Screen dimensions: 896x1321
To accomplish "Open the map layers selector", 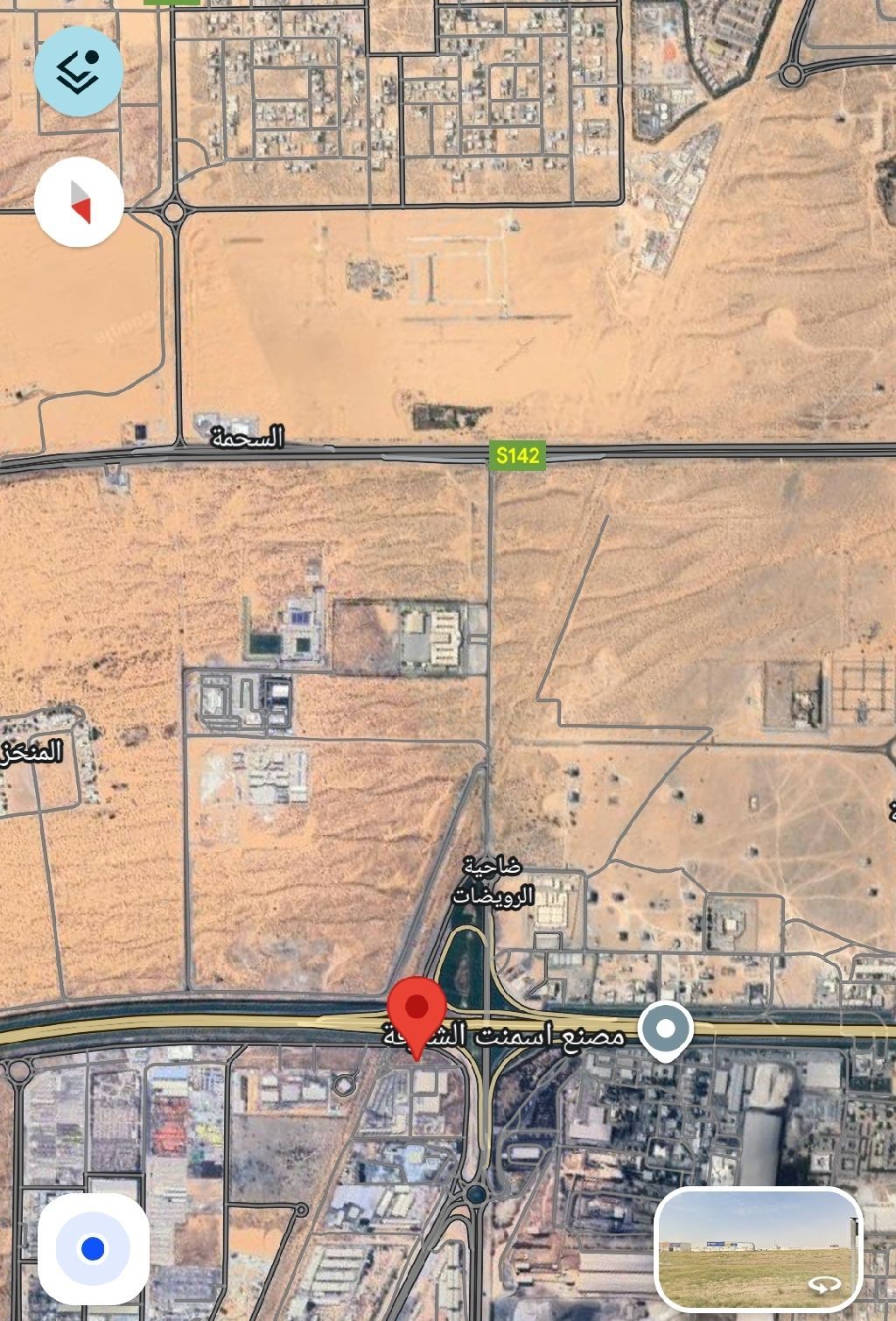I will [x=79, y=71].
